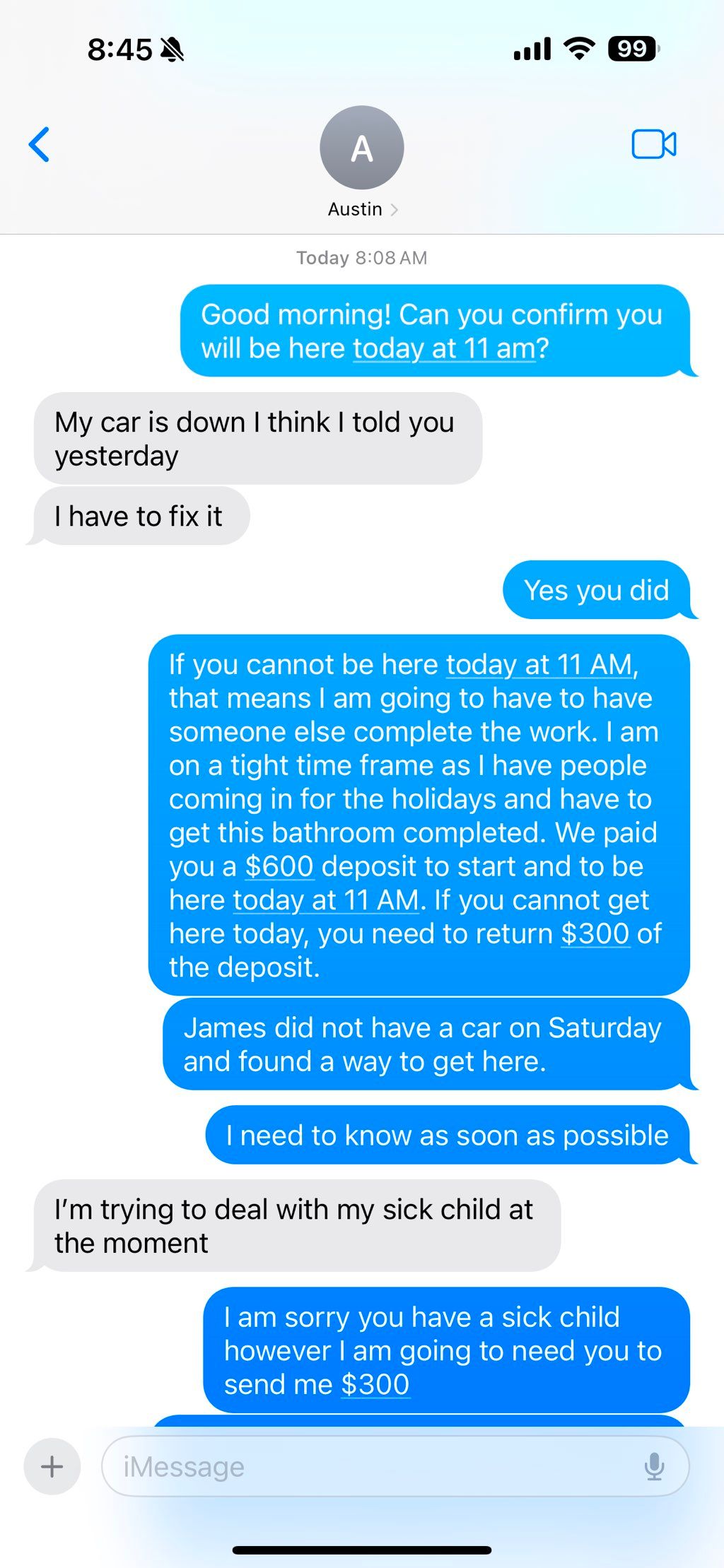Open the plus apps menu

point(52,1466)
